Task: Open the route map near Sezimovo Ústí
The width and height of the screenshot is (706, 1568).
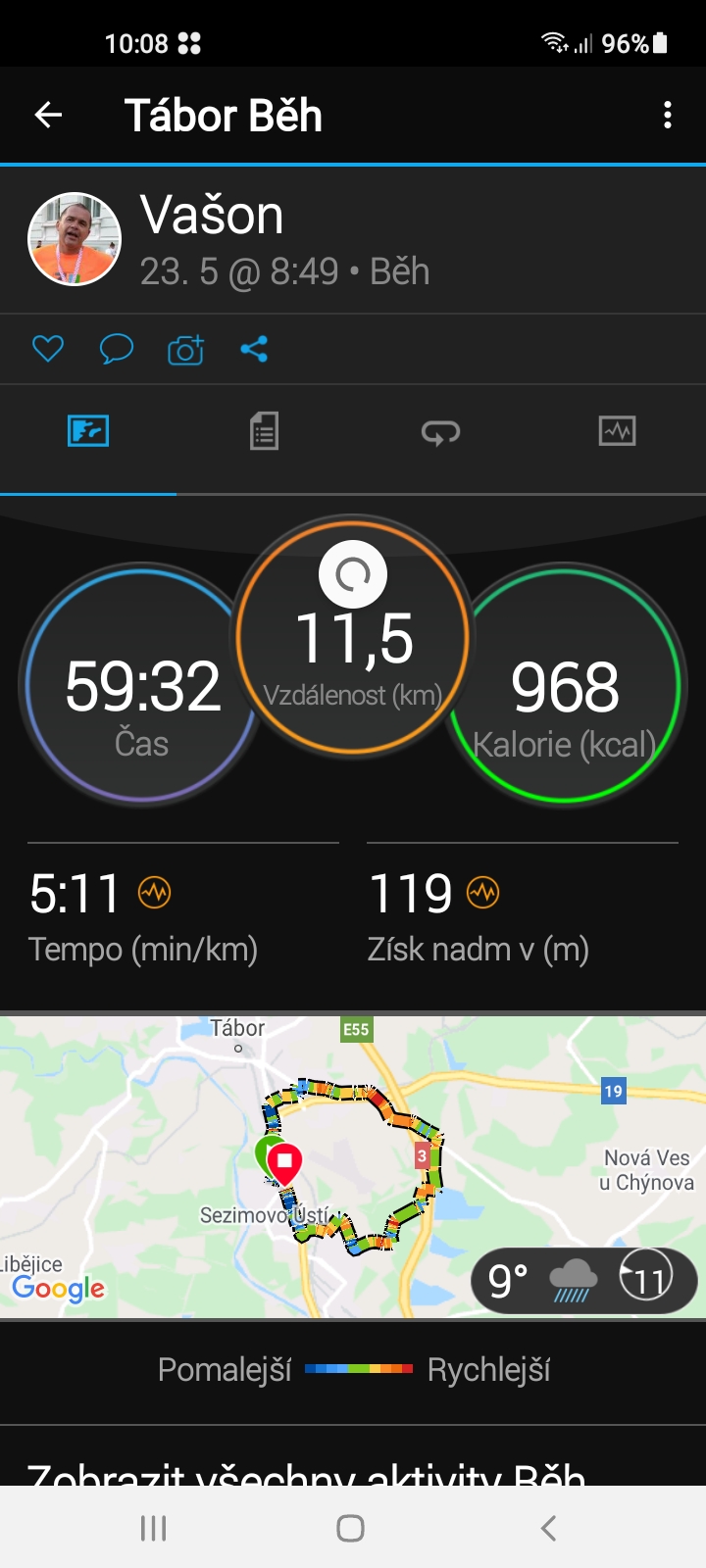Action: 353,1166
